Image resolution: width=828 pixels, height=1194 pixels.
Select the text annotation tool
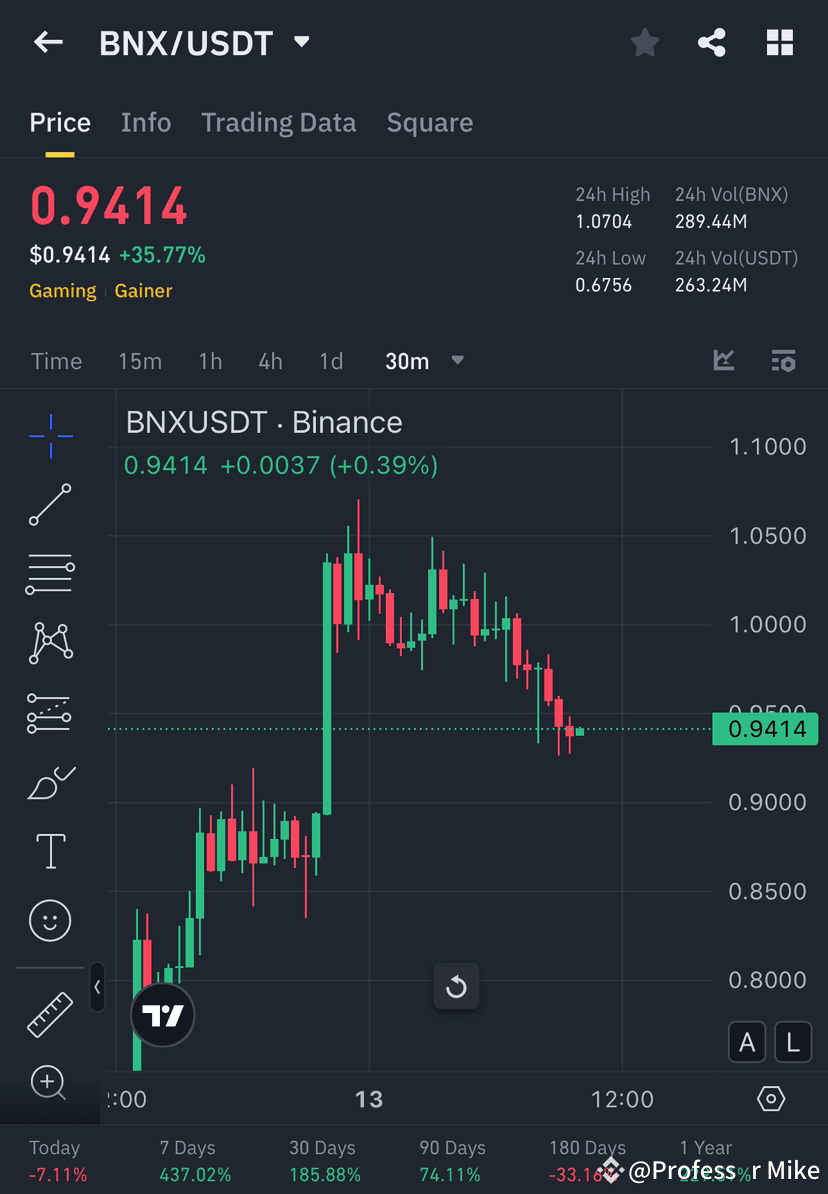50,851
